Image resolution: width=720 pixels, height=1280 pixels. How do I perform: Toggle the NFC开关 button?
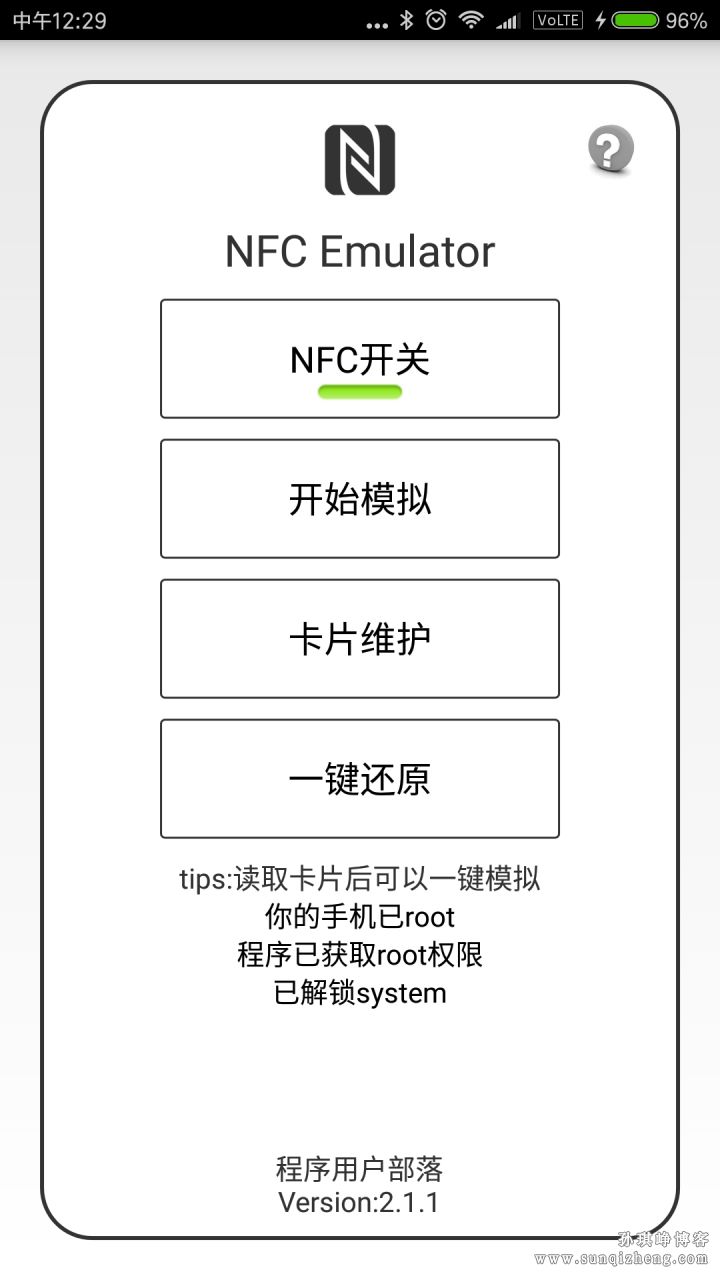(360, 359)
